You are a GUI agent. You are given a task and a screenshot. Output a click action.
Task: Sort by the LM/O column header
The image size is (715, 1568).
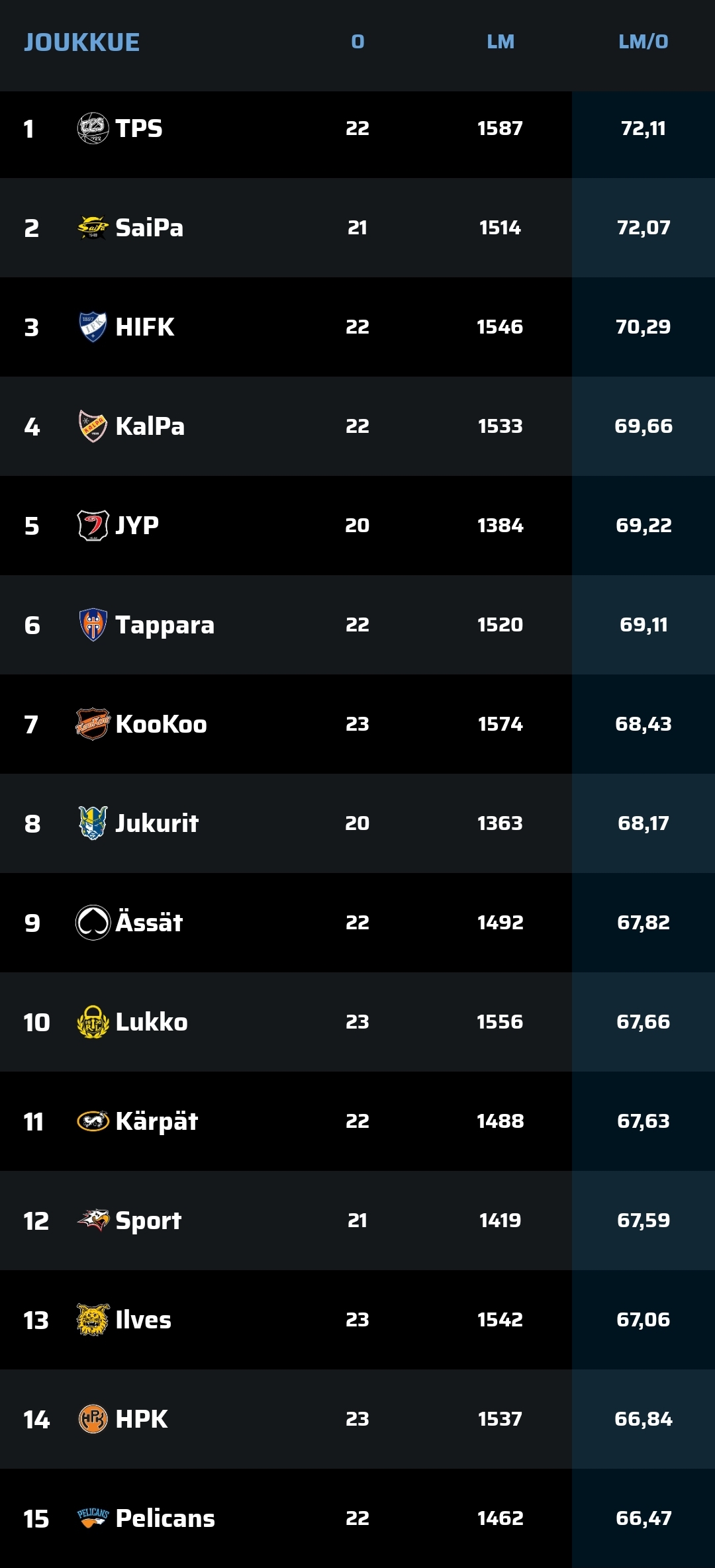tap(643, 42)
